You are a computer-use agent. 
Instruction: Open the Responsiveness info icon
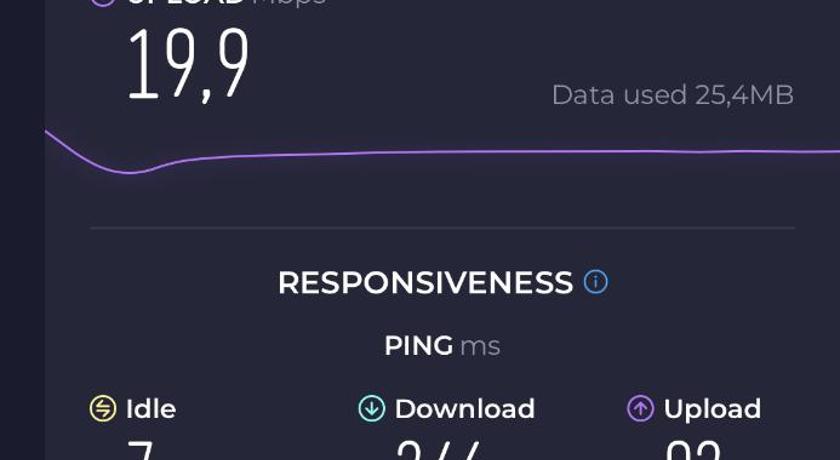pos(596,282)
